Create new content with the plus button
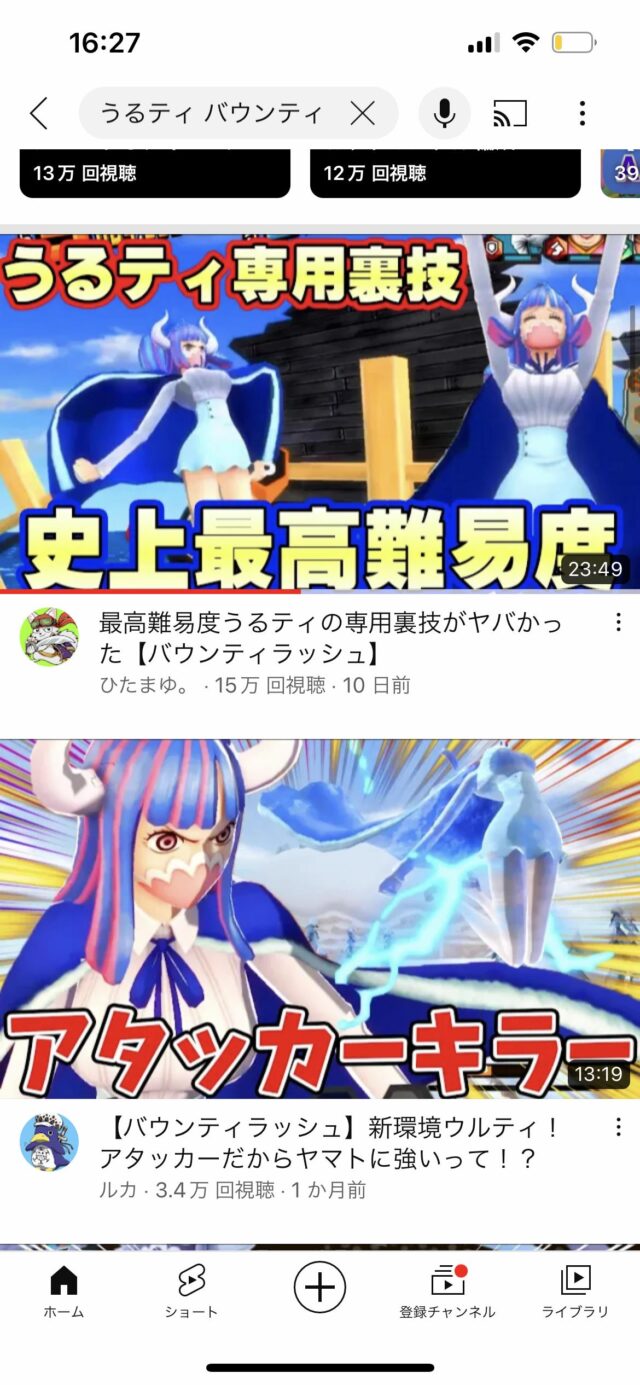This screenshot has width=640, height=1385. (x=320, y=1287)
